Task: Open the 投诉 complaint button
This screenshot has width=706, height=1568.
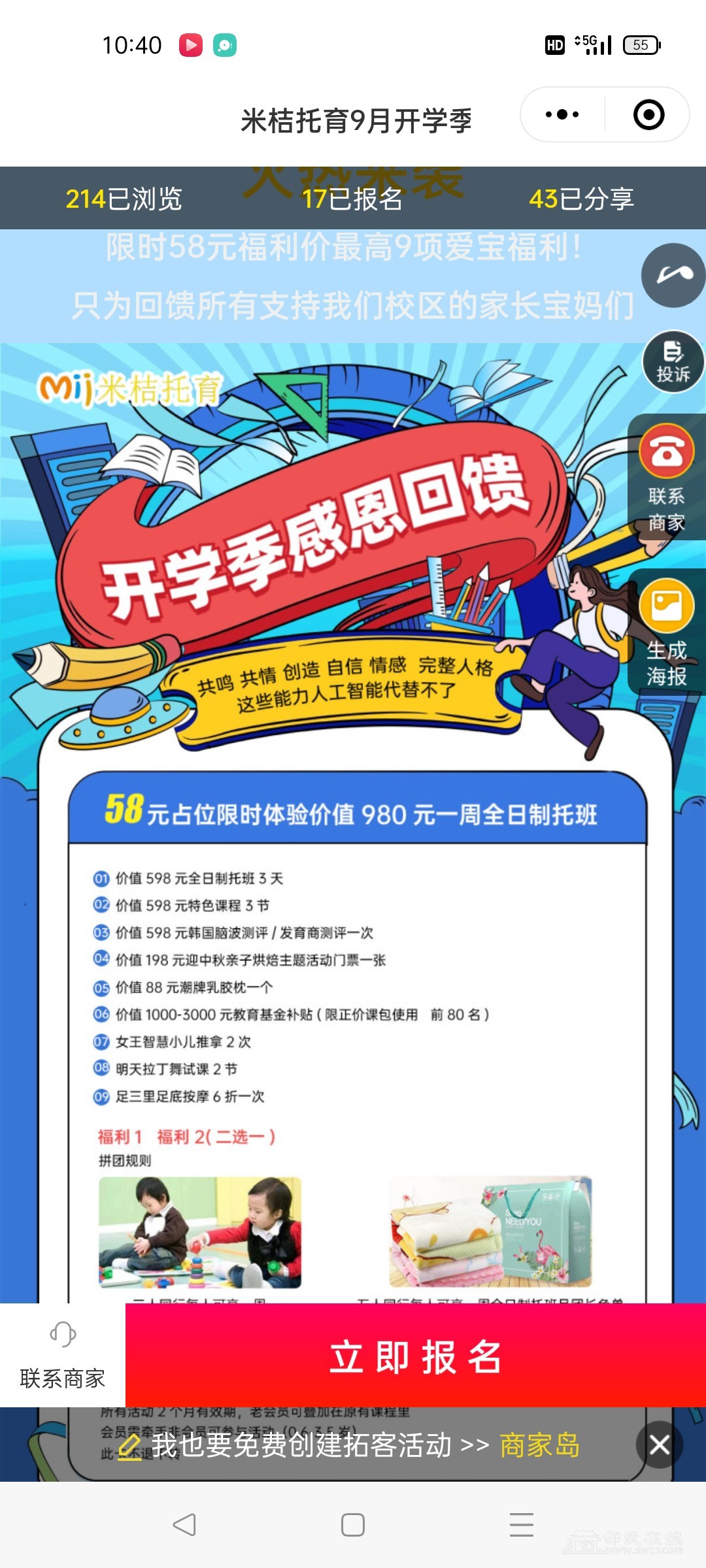Action: click(x=673, y=361)
